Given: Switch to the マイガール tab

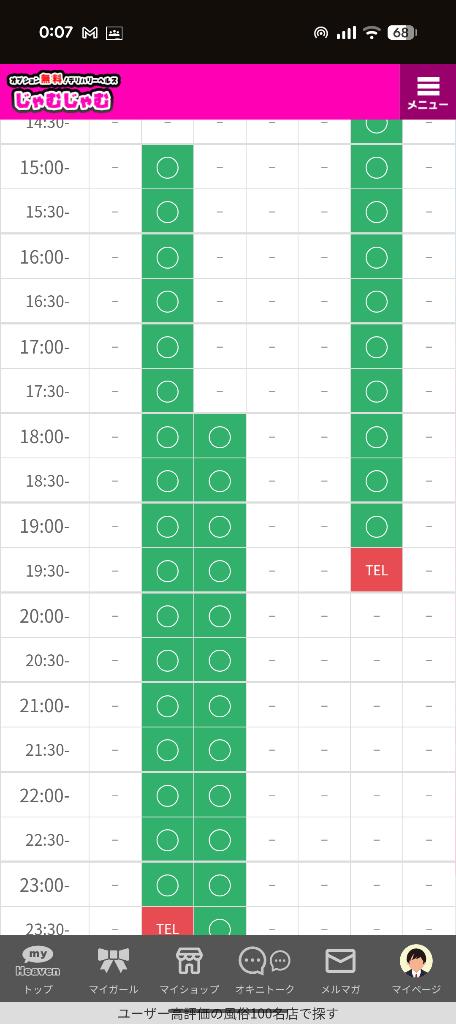Looking at the screenshot, I should [x=114, y=970].
